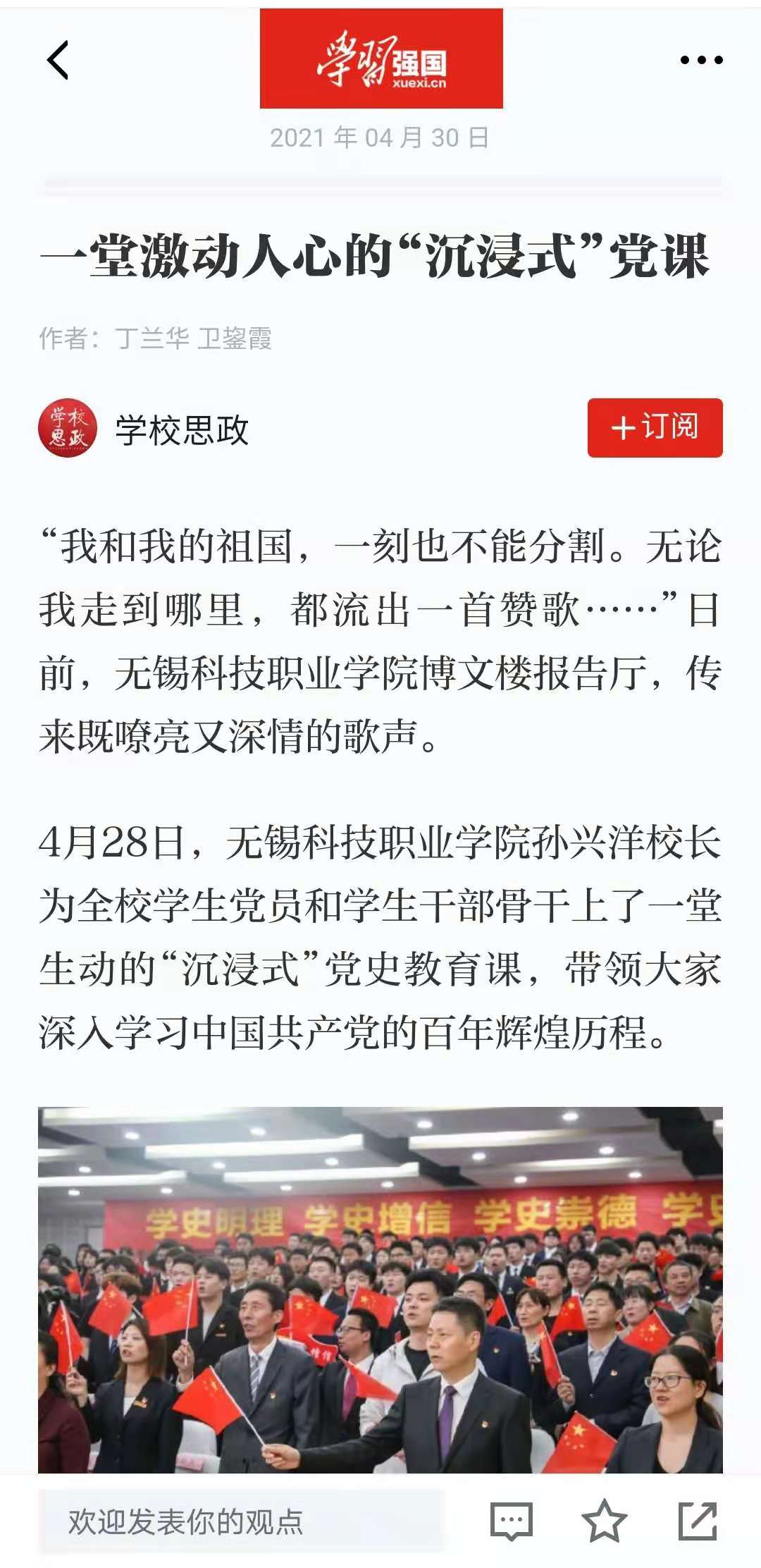Tap the comment box 欢迎发表你的观点
The width and height of the screenshot is (761, 1568).
[240, 1521]
